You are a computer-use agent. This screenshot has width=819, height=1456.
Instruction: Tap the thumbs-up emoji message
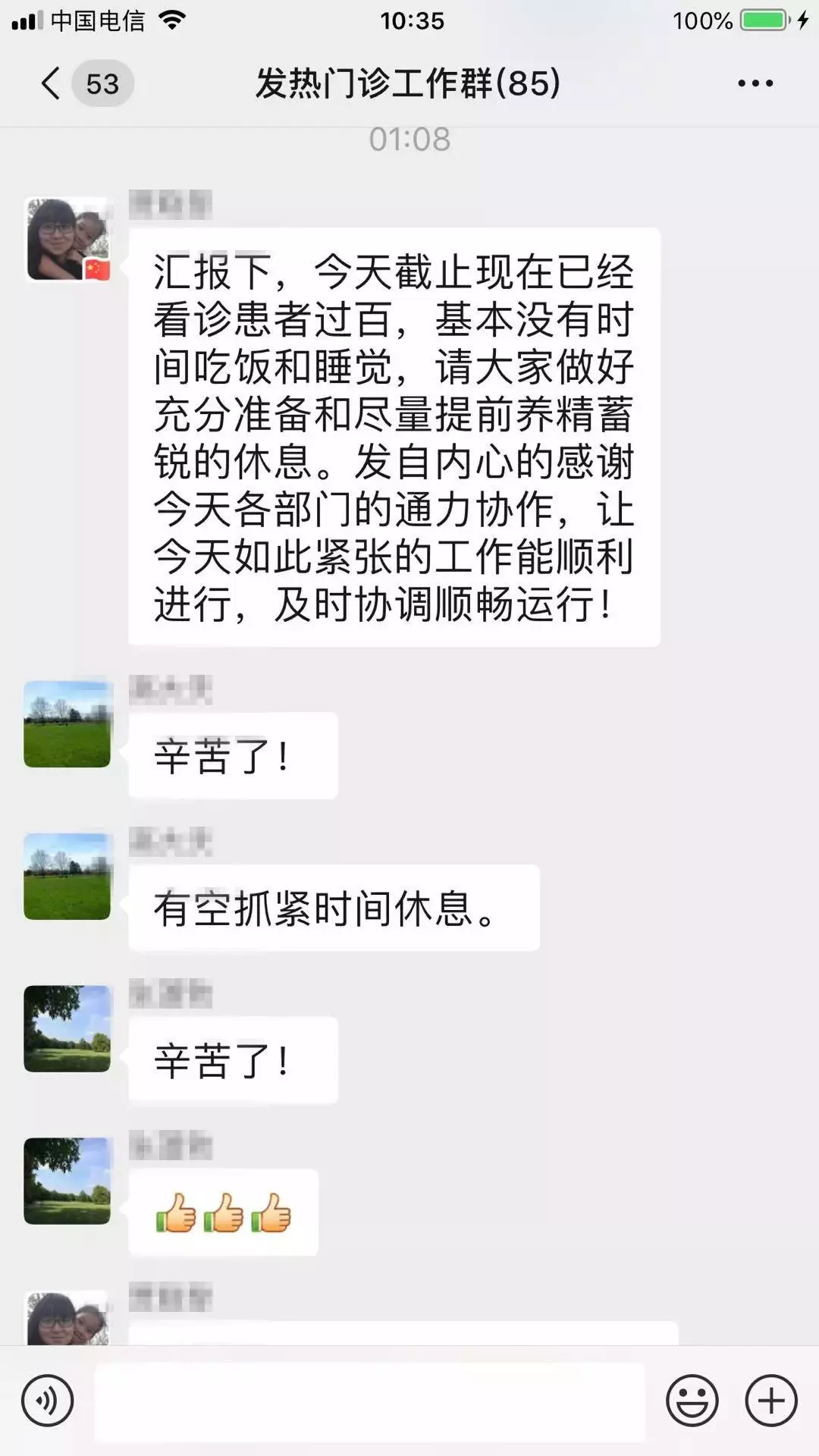(x=224, y=1210)
